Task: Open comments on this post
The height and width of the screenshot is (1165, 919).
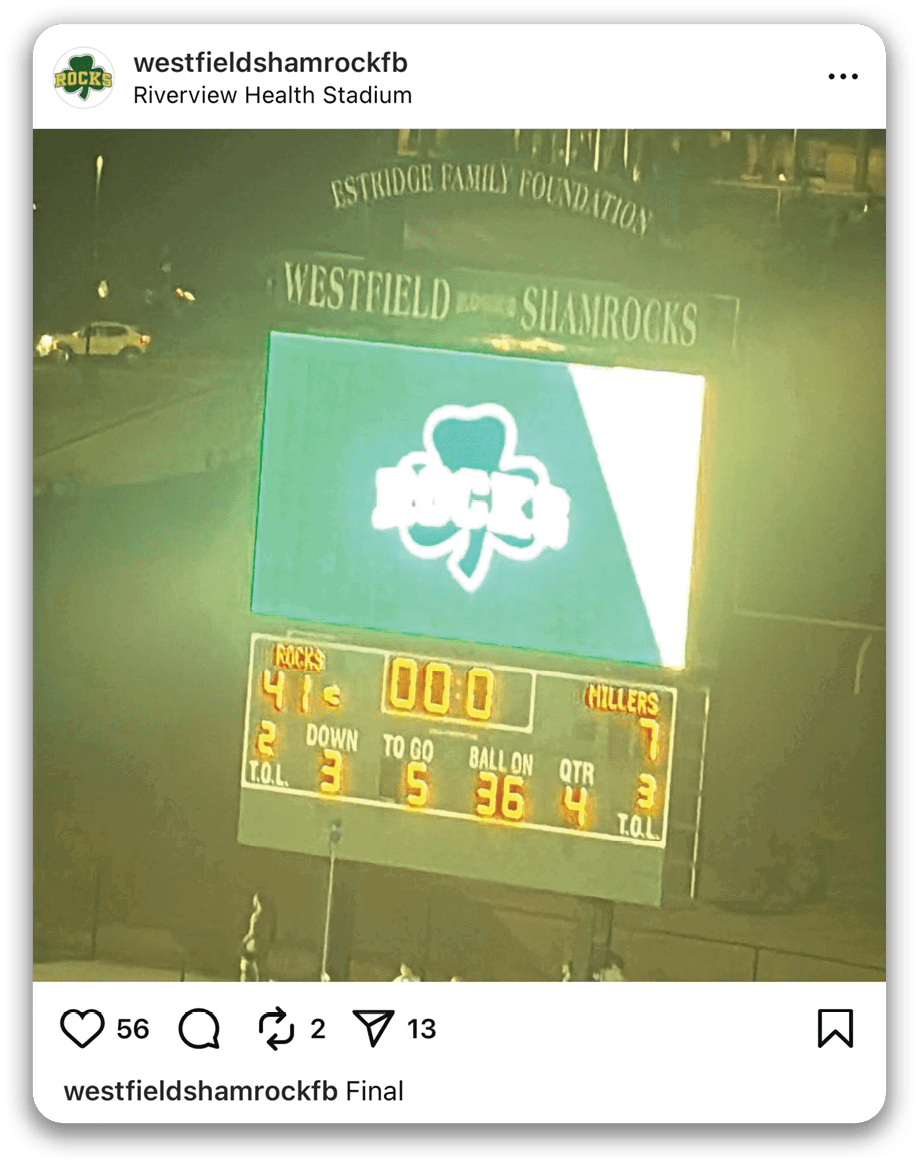Action: [199, 1028]
